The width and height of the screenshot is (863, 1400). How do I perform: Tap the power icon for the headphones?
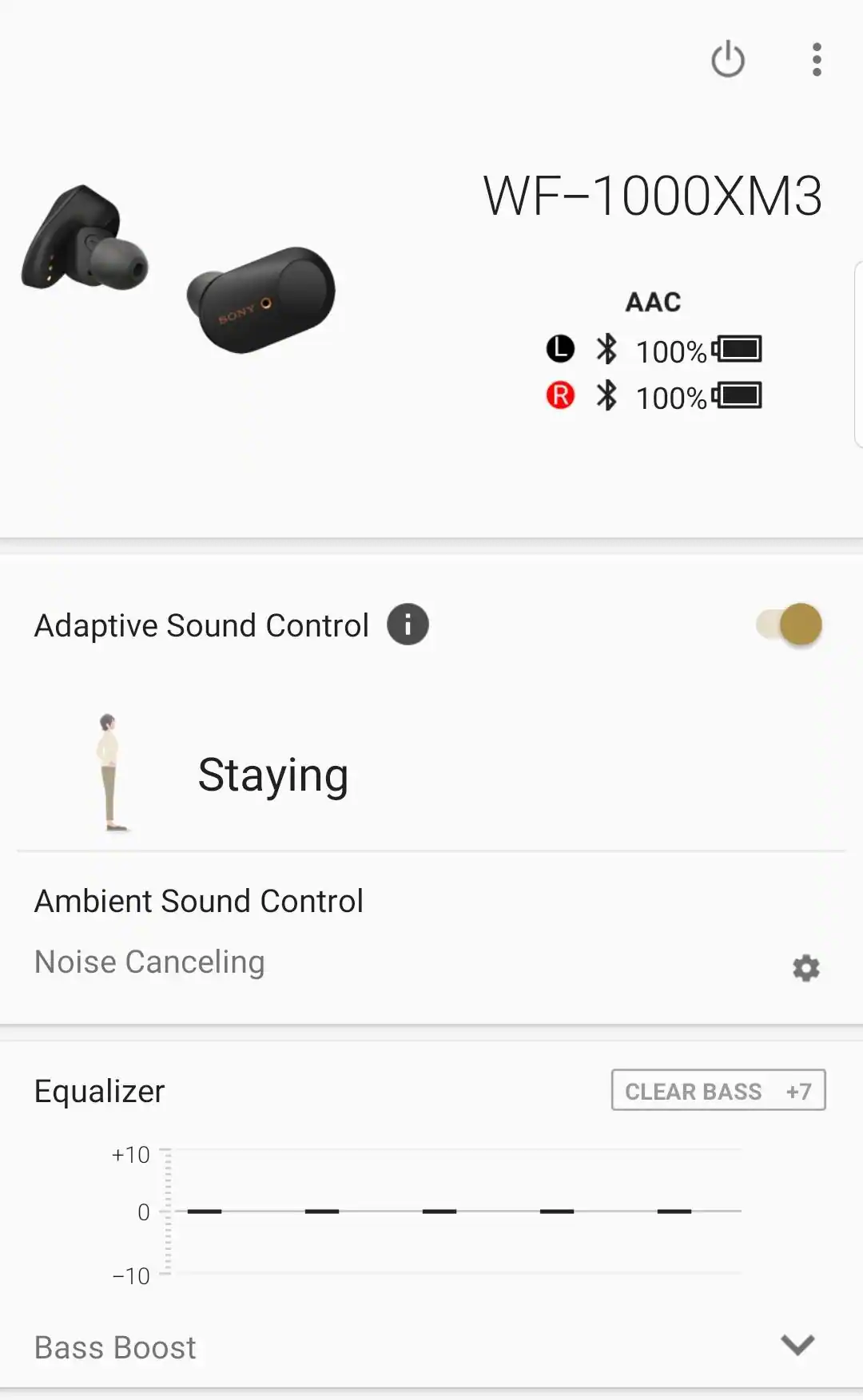pyautogui.click(x=727, y=60)
